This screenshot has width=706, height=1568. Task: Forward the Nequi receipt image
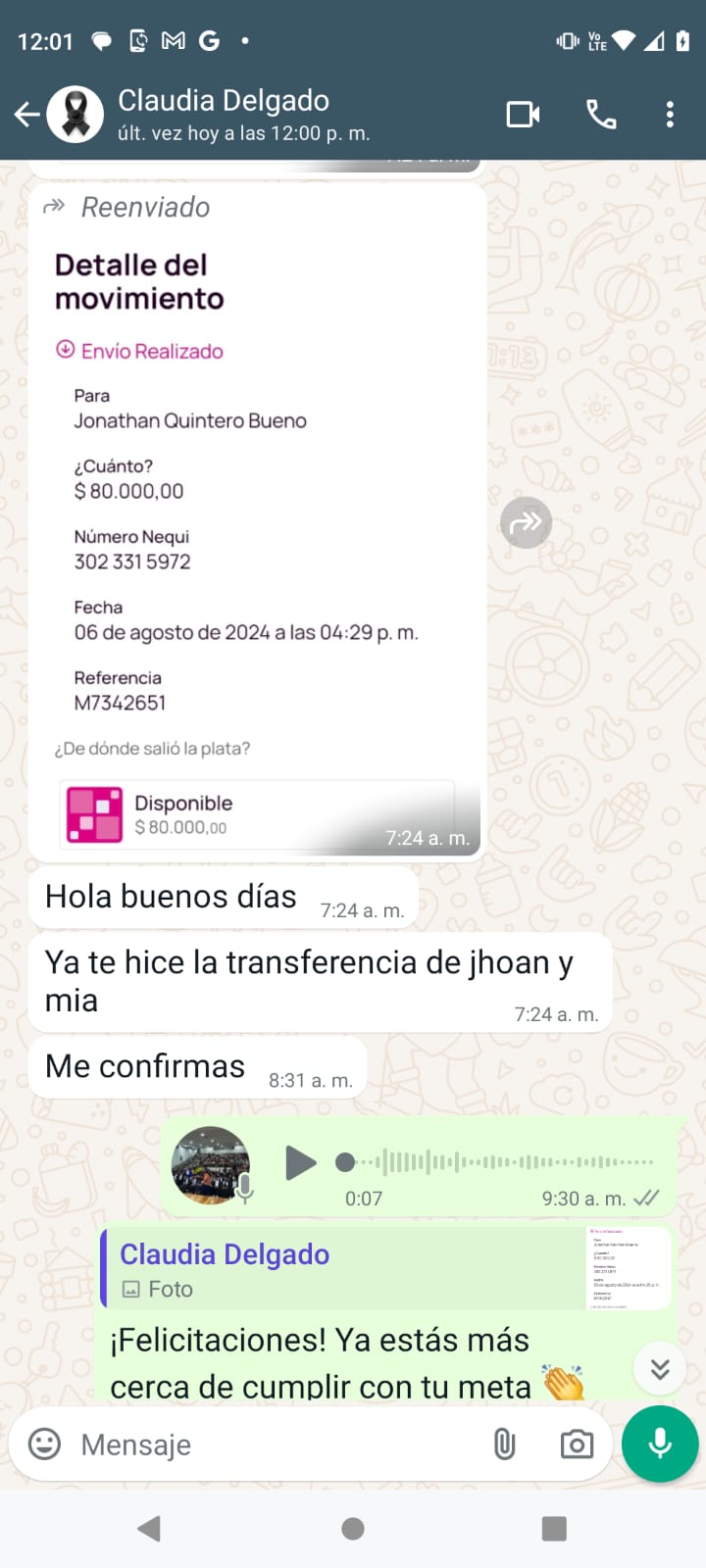pos(527,522)
